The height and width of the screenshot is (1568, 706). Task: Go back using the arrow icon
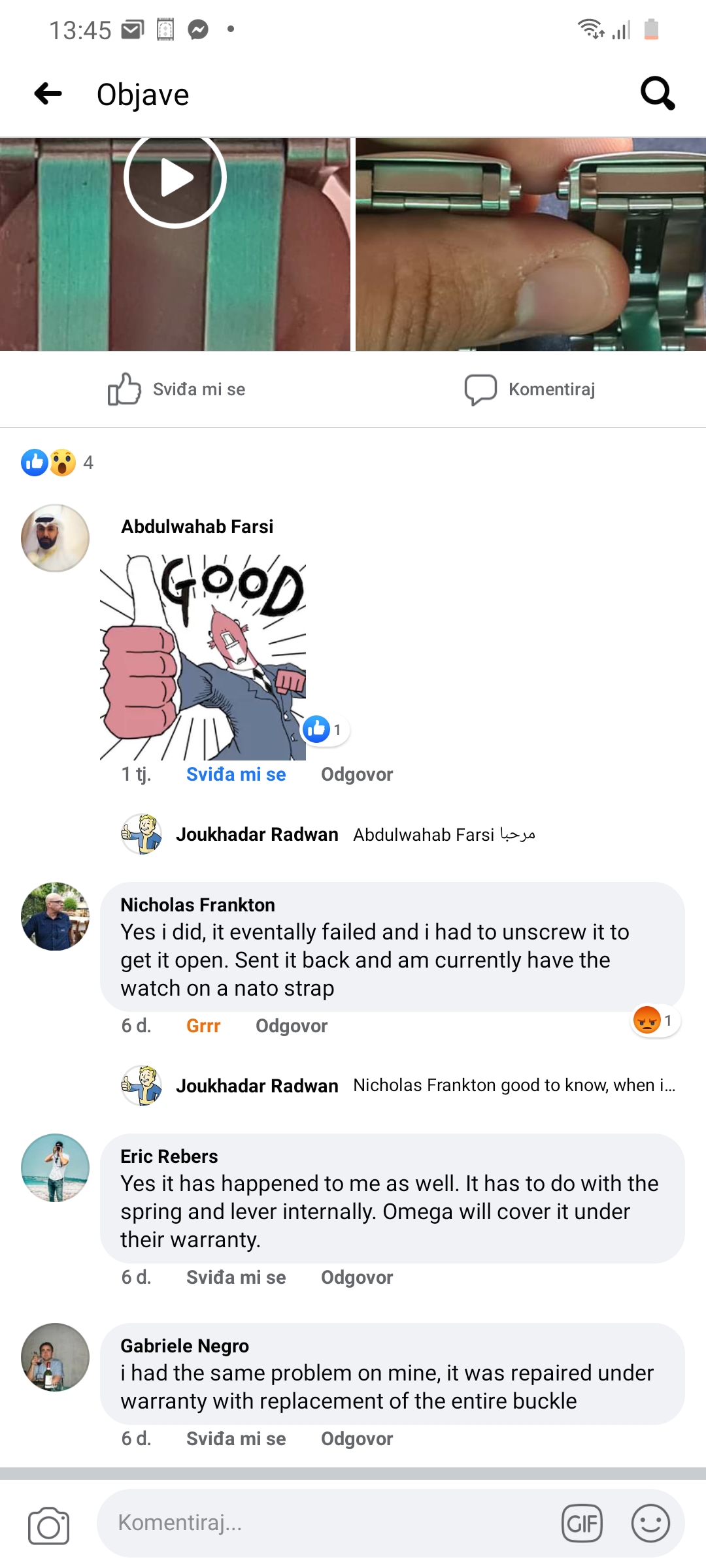(48, 94)
